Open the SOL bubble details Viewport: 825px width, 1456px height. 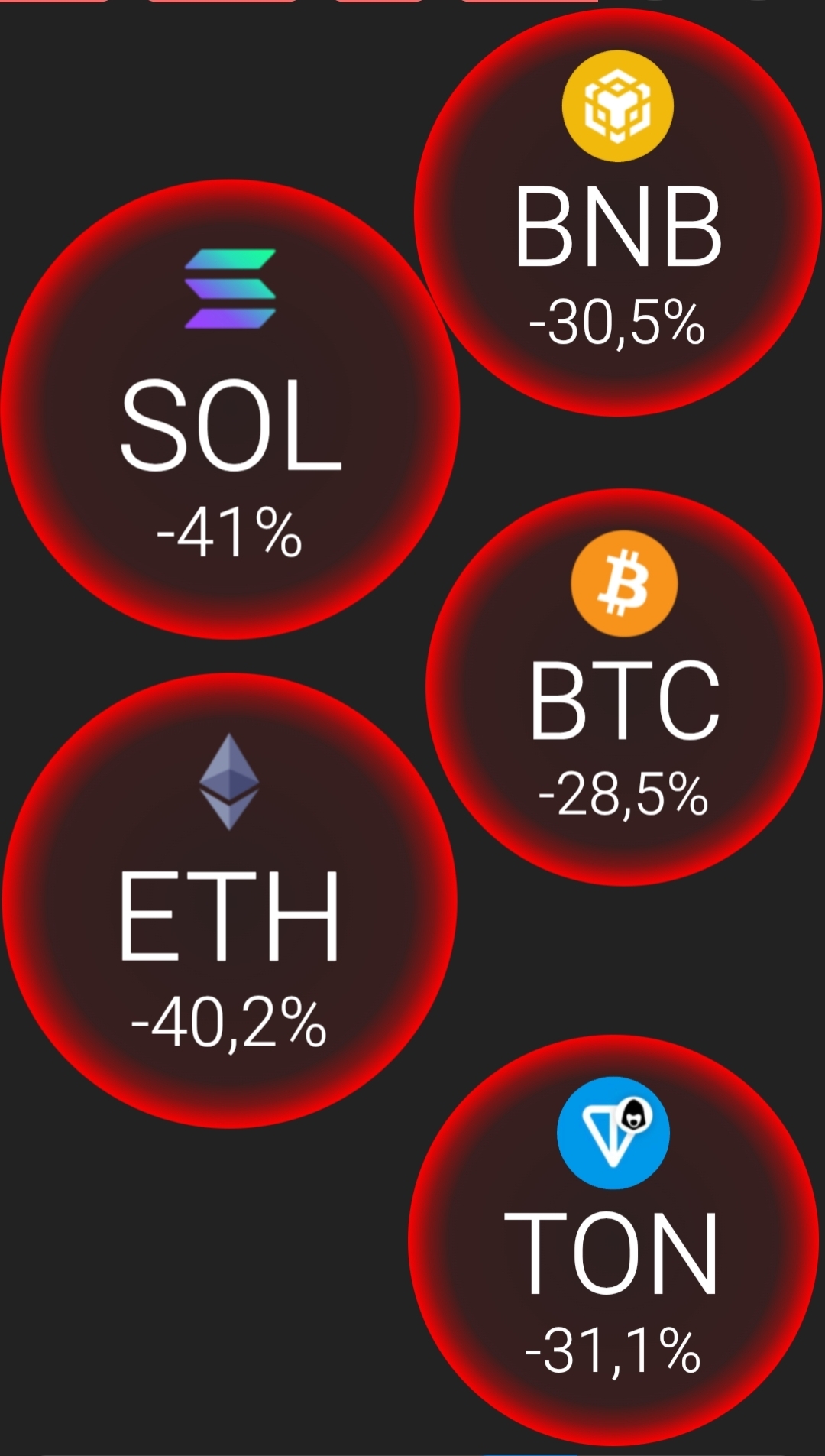point(230,410)
